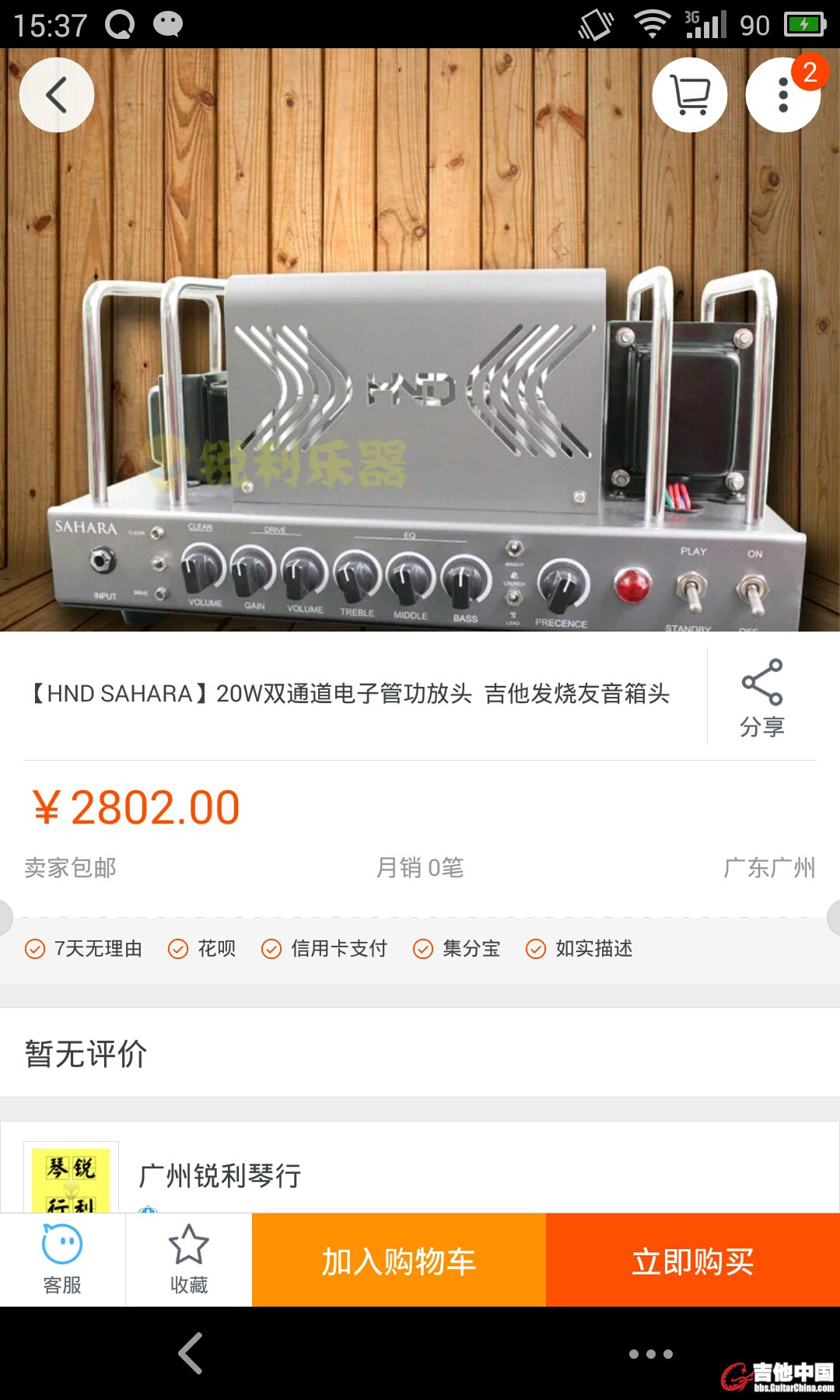Share this product via 分享
Image resolution: width=840 pixels, height=1400 pixels.
[762, 698]
